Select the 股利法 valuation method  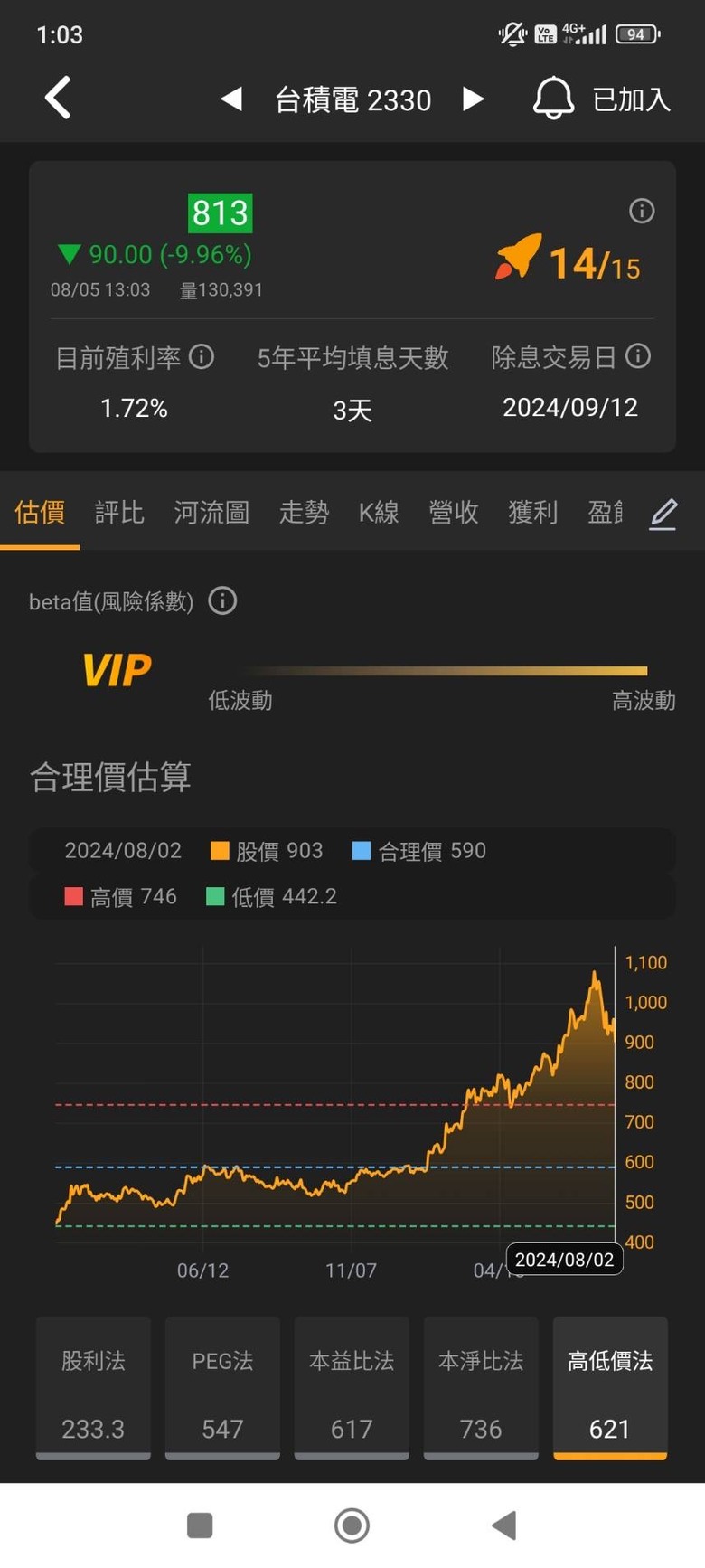(x=93, y=1388)
